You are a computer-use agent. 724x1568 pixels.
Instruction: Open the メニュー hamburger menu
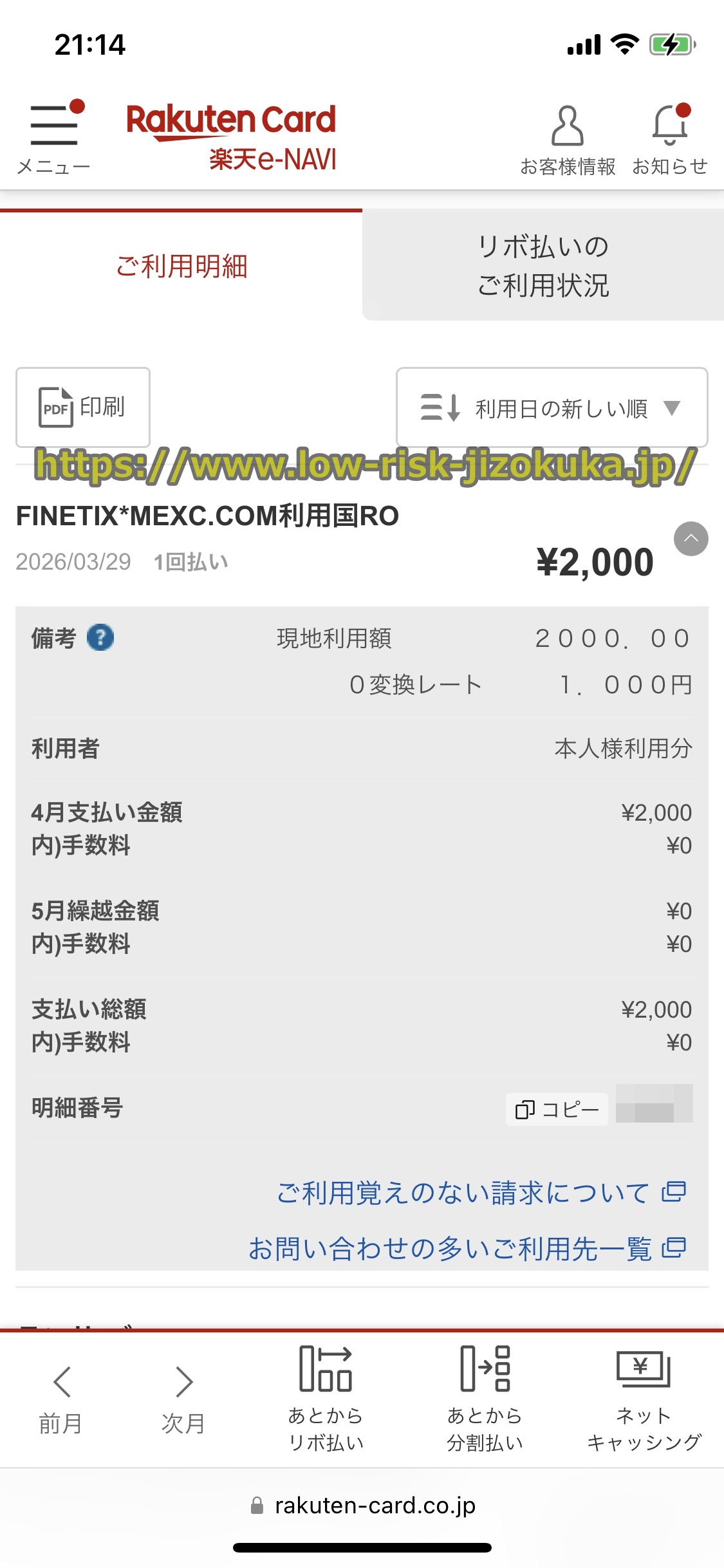click(x=53, y=136)
